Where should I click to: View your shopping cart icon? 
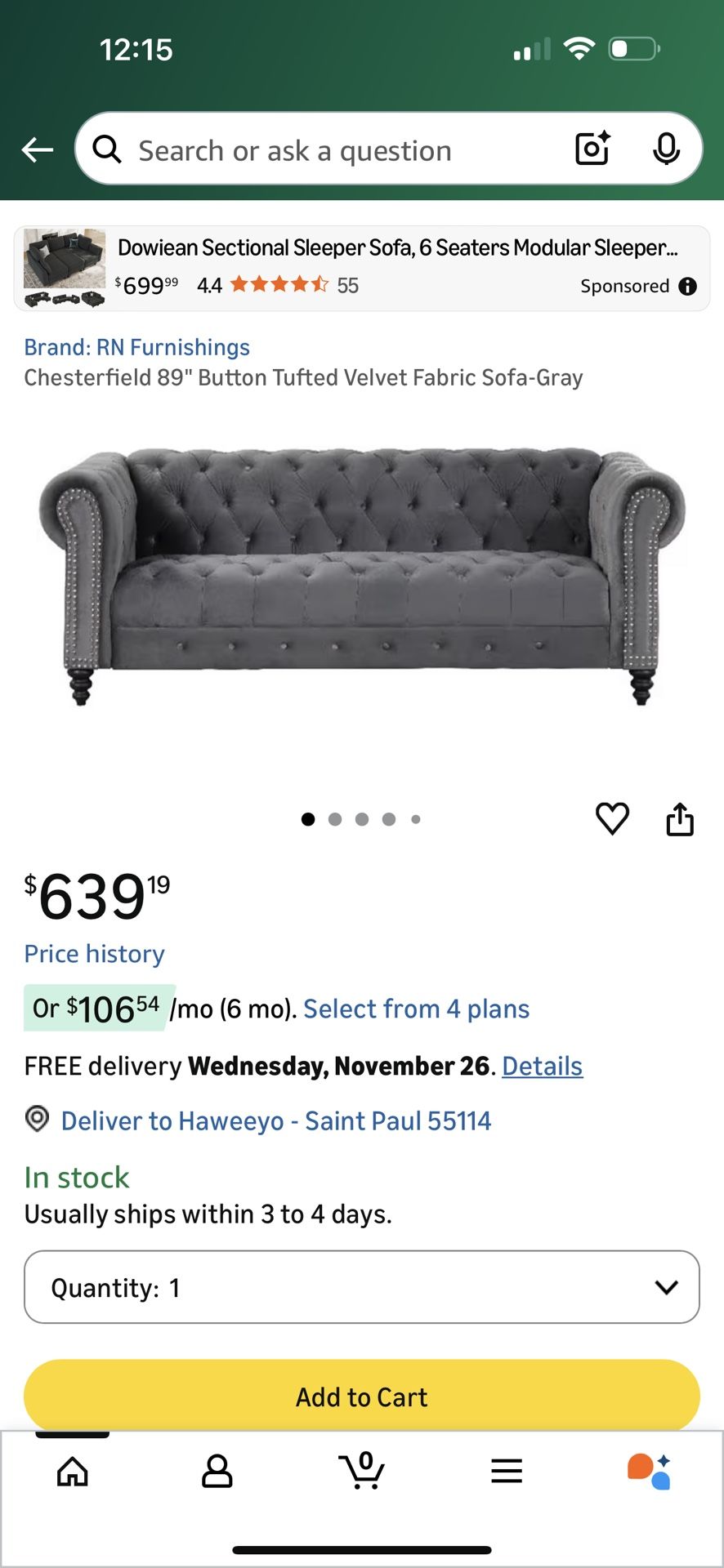[x=362, y=1471]
